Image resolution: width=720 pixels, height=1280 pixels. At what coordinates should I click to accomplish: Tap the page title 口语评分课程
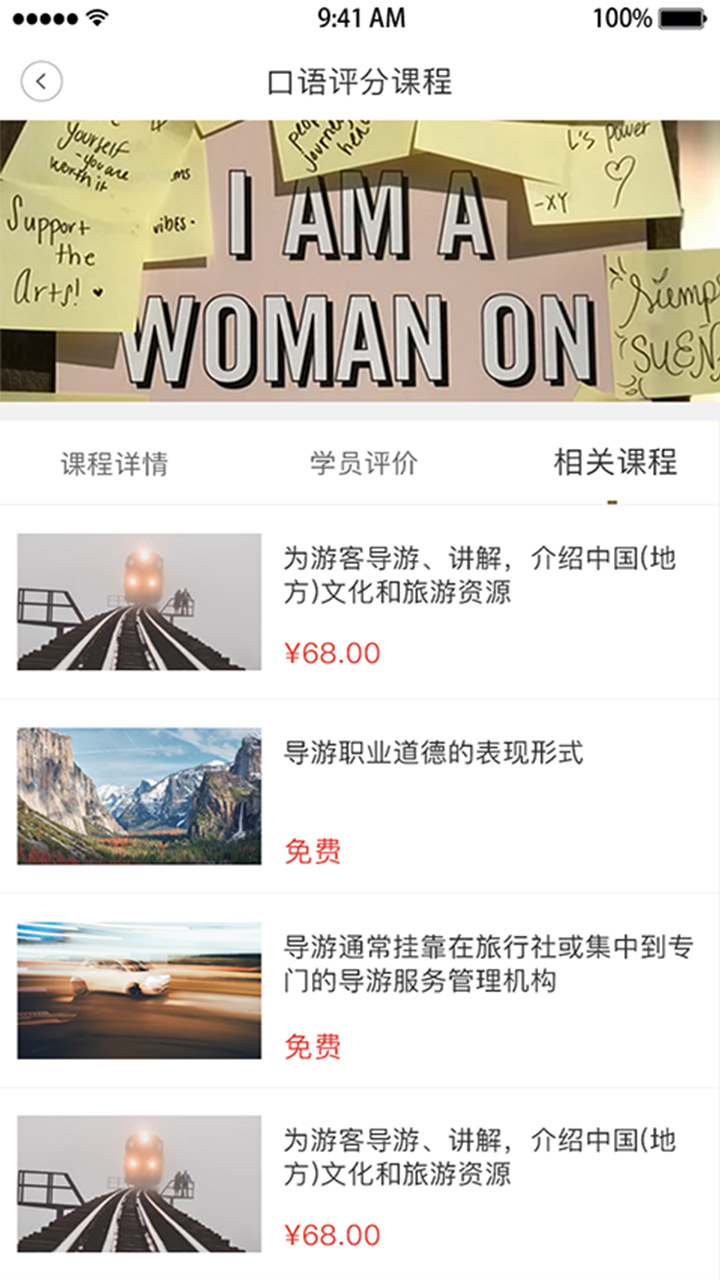pos(360,82)
